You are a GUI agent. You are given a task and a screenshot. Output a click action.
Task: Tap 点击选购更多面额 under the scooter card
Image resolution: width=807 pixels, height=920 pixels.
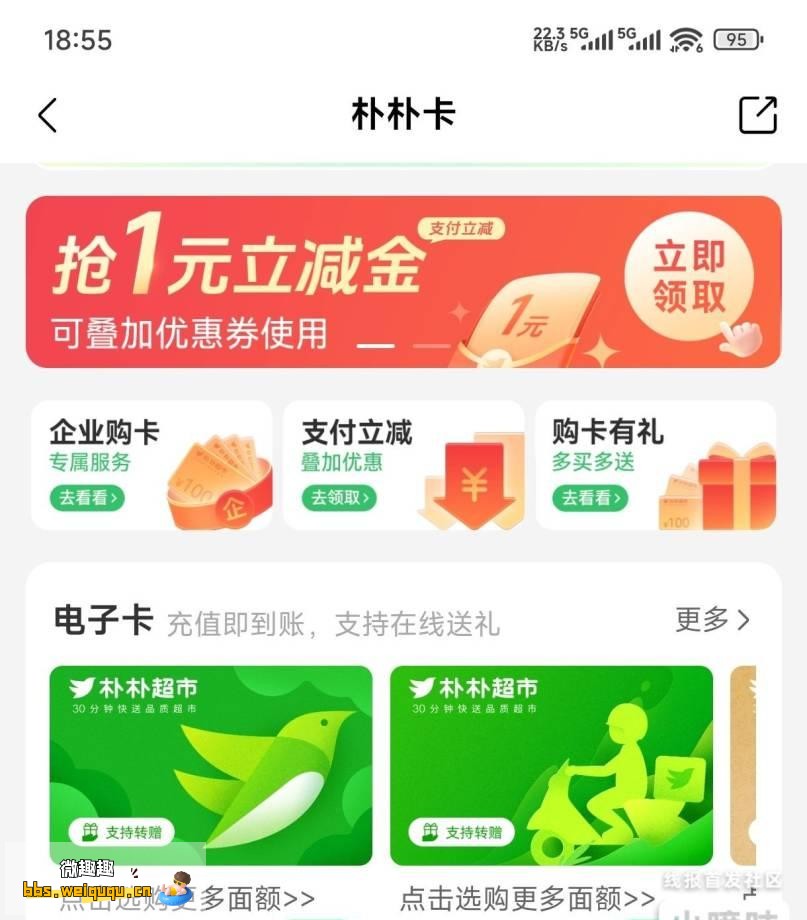point(526,898)
